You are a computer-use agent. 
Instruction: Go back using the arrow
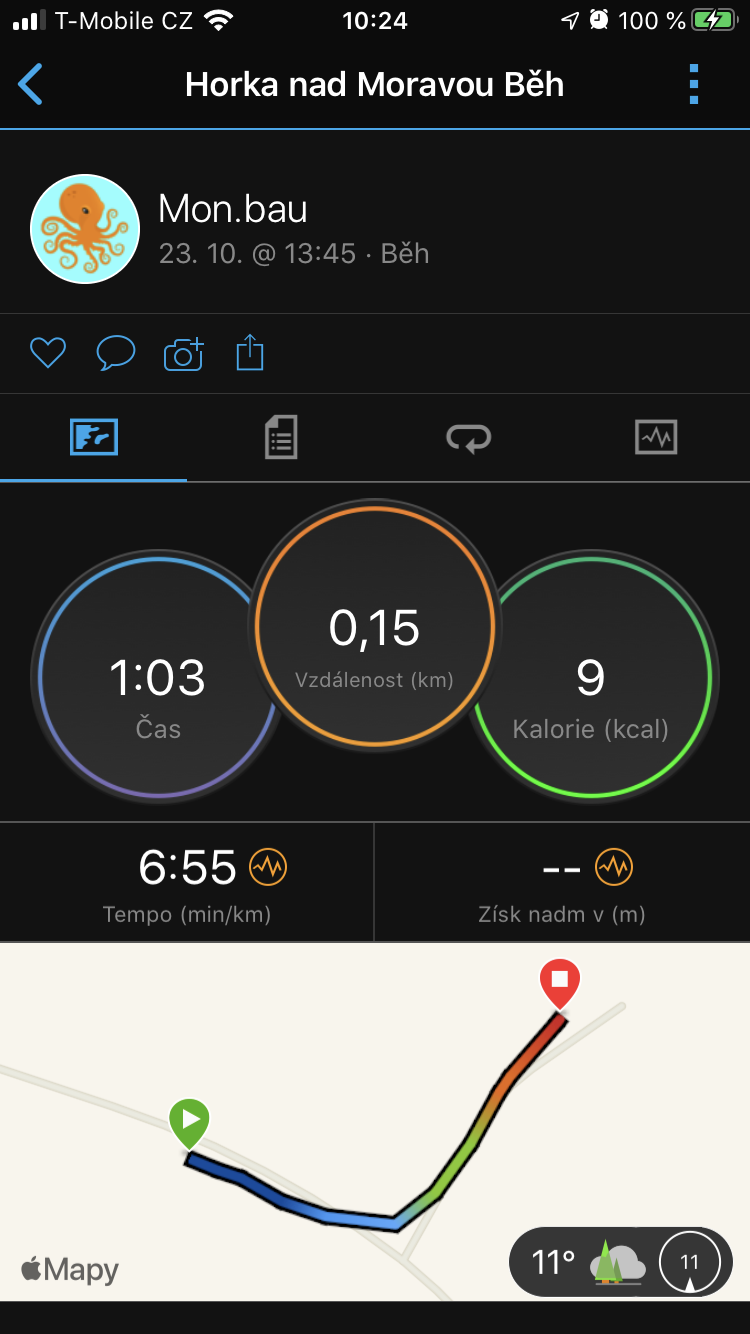click(x=31, y=85)
